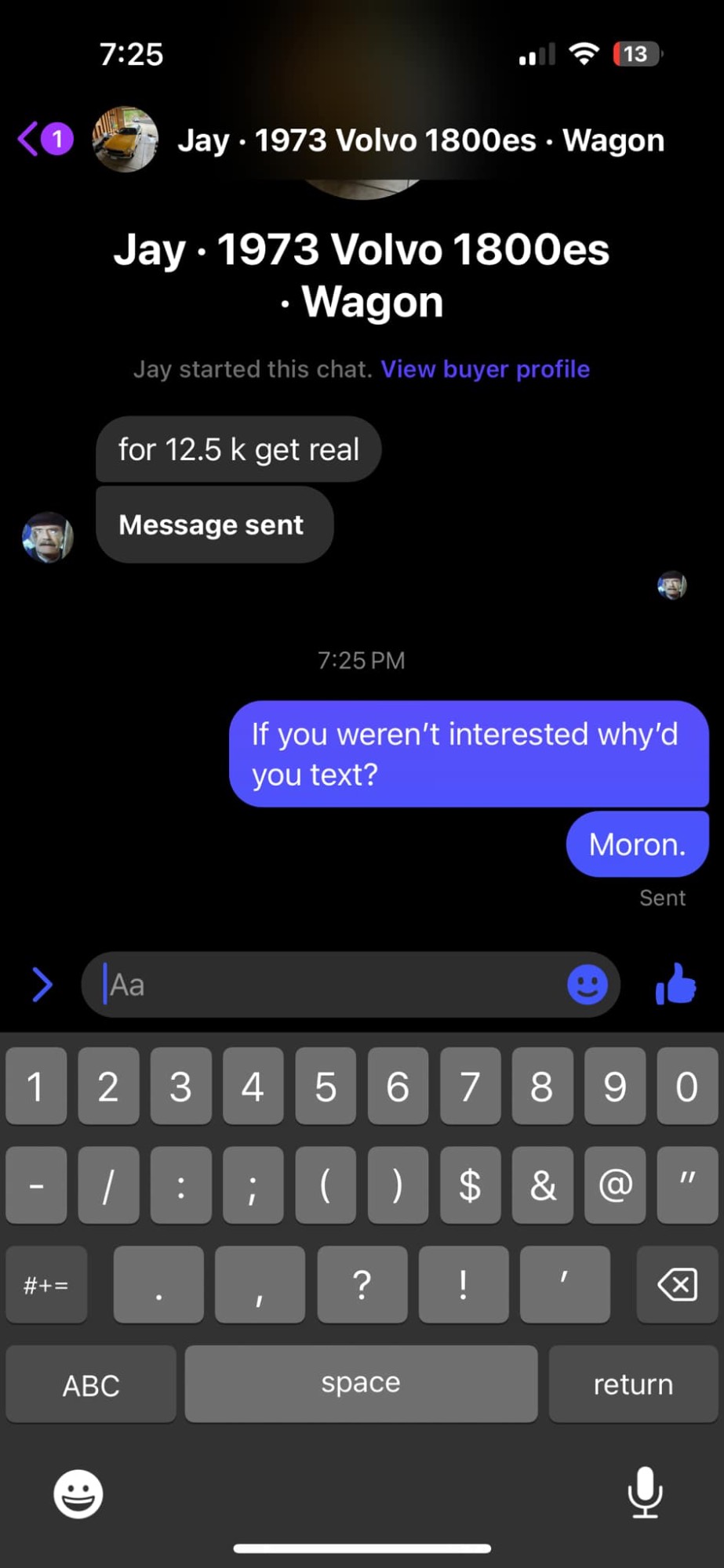Tap the space bar

[361, 1385]
